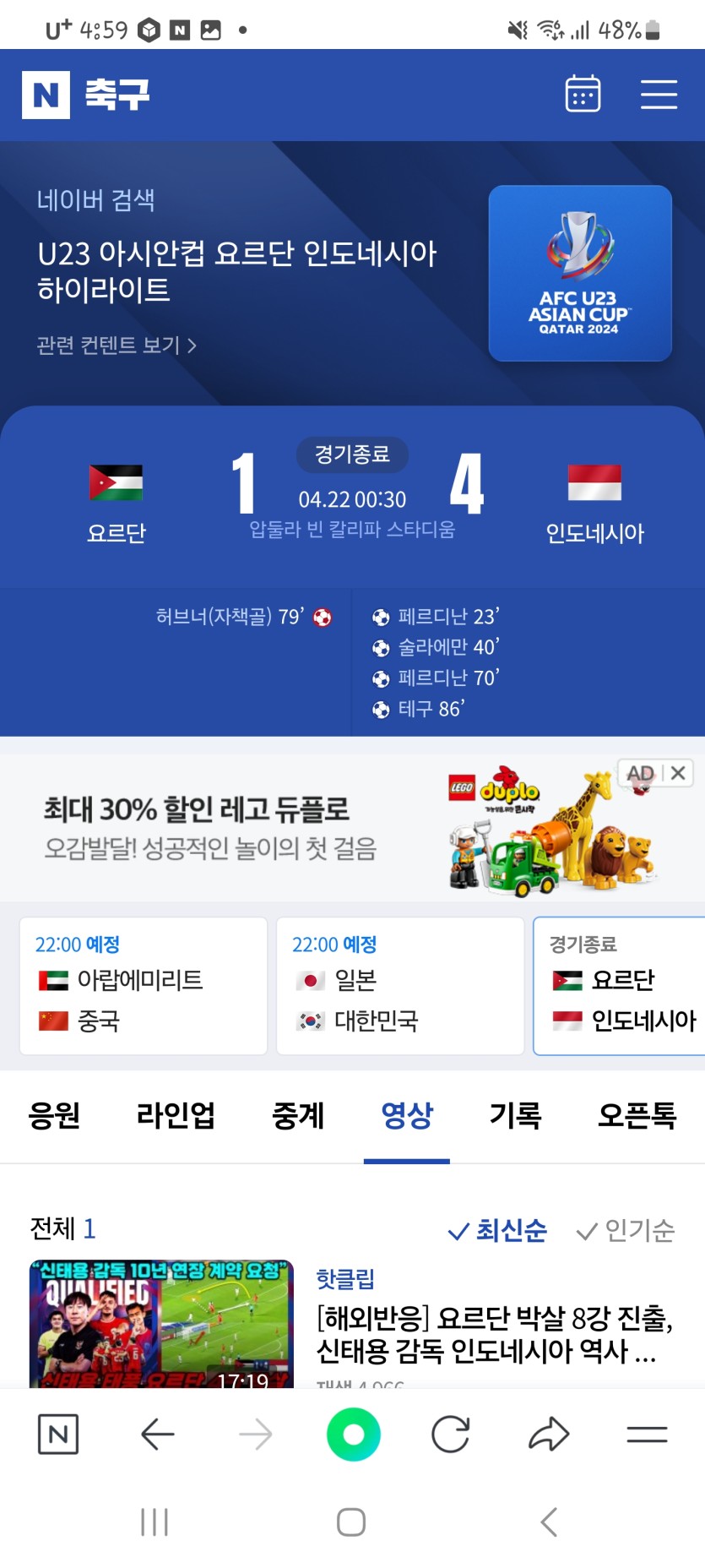This screenshot has width=705, height=1568.
Task: Select the 요르단 vs 인도네시아 finished match card
Action: (621, 986)
